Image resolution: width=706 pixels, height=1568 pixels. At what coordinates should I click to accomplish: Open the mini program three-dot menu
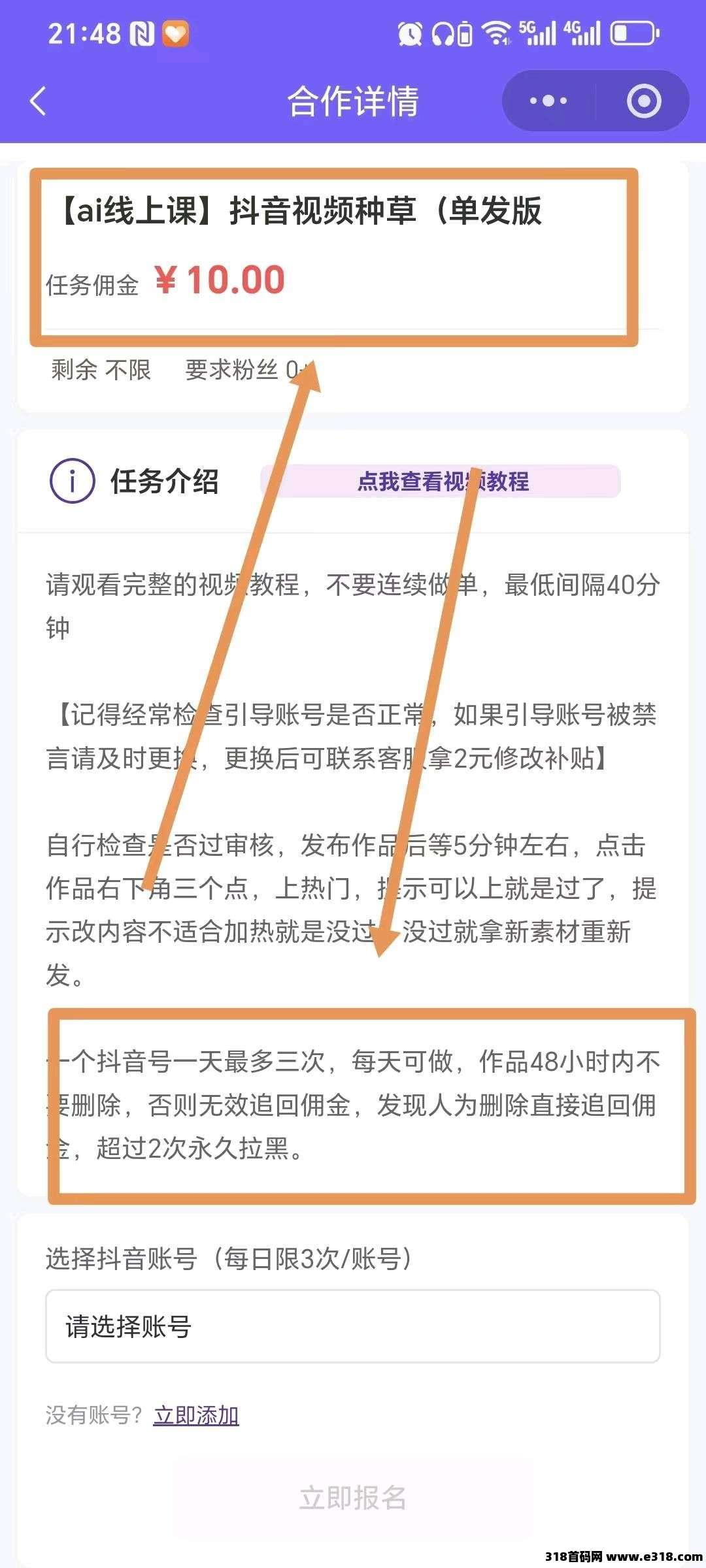click(x=548, y=101)
